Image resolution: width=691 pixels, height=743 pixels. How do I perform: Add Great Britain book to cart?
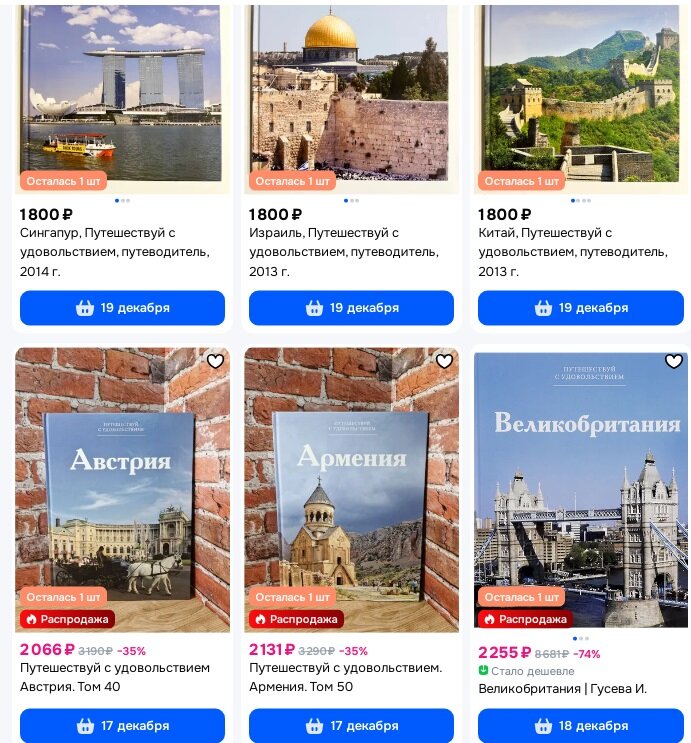coord(580,725)
